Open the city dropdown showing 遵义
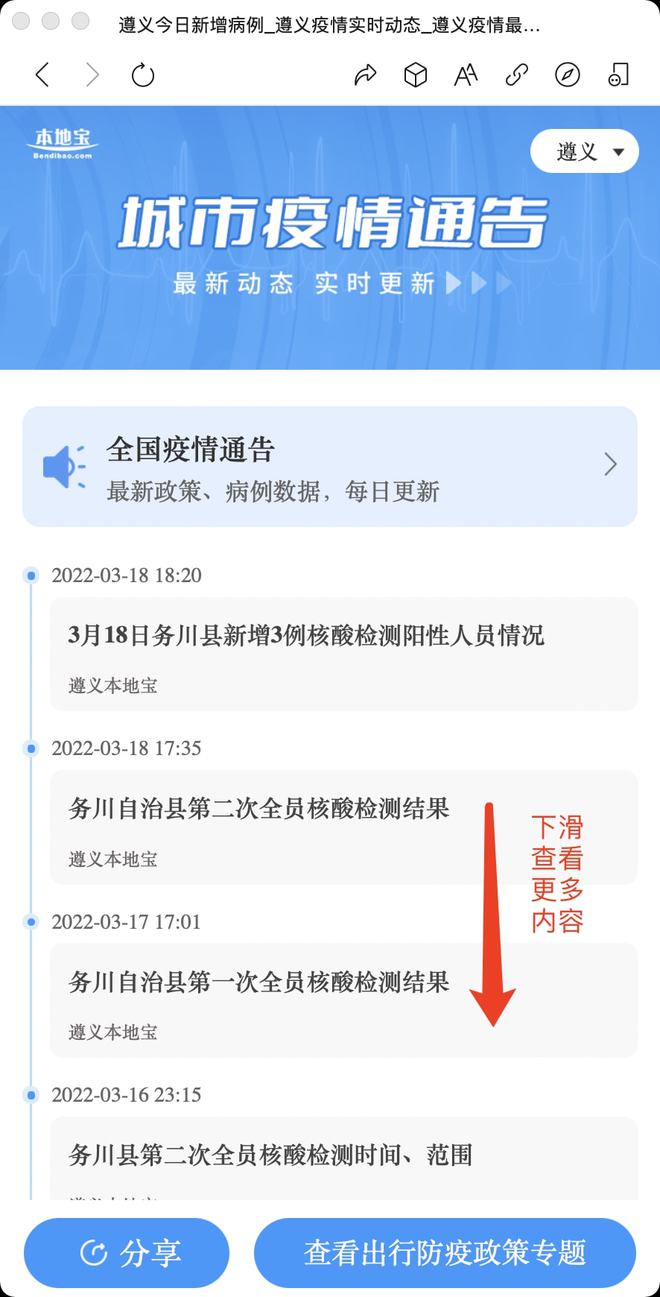Viewport: 660px width, 1297px height. (584, 152)
